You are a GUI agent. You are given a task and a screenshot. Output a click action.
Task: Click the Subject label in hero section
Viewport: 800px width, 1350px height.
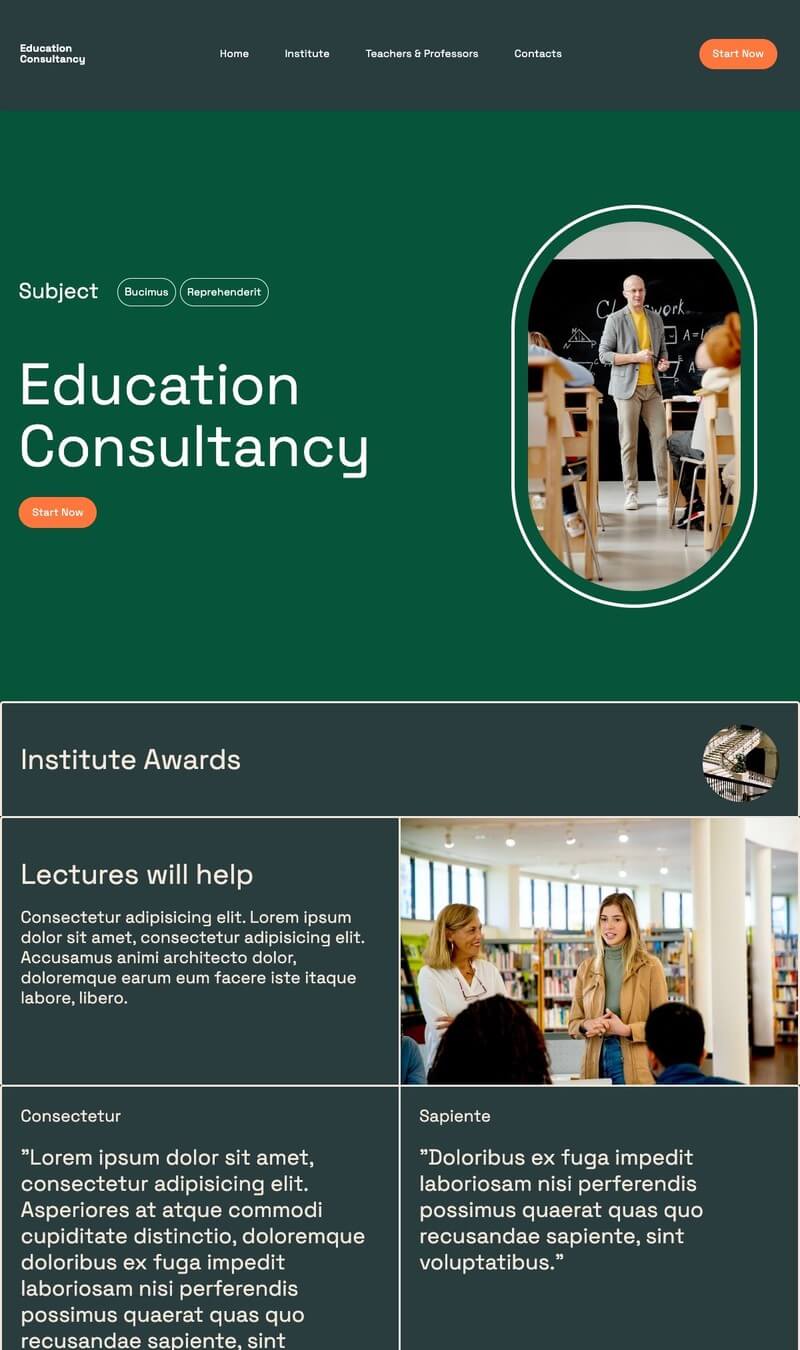click(57, 291)
